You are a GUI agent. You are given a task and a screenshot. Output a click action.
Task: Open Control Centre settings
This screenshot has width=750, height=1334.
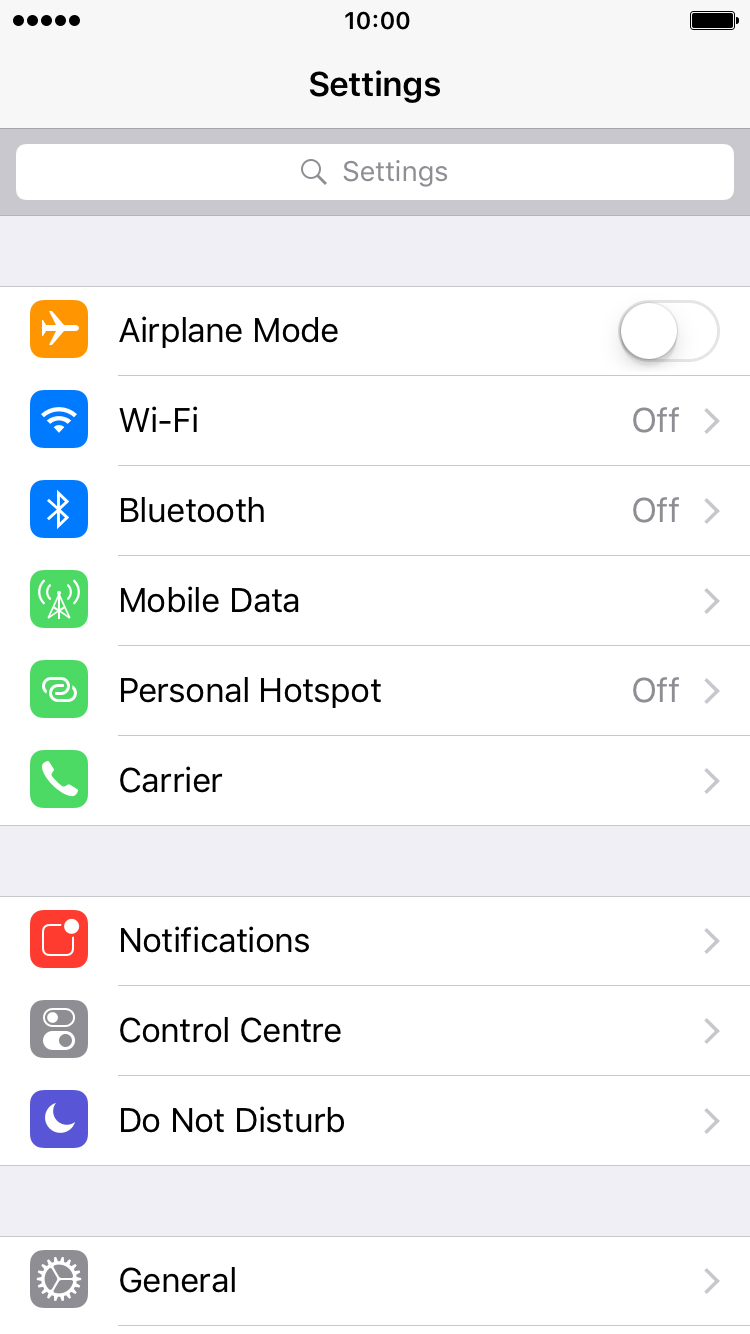[x=375, y=1031]
